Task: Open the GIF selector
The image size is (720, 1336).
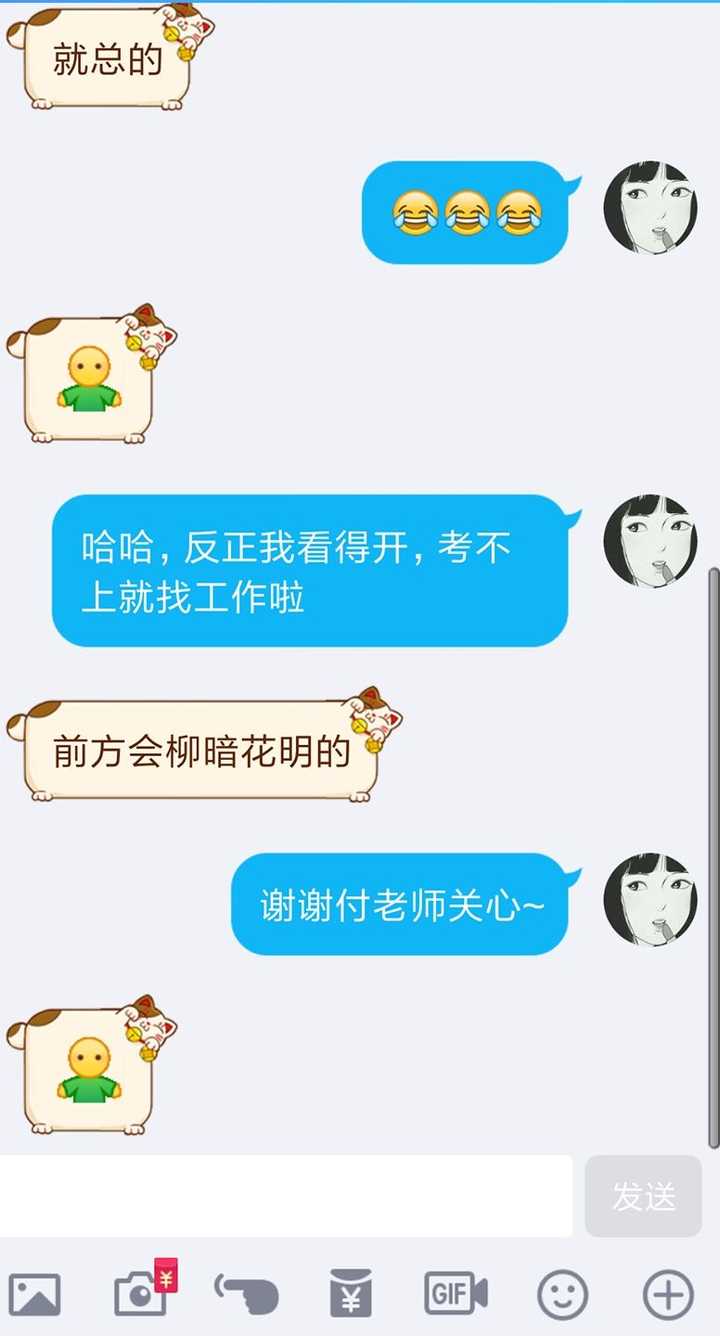Action: click(455, 1293)
